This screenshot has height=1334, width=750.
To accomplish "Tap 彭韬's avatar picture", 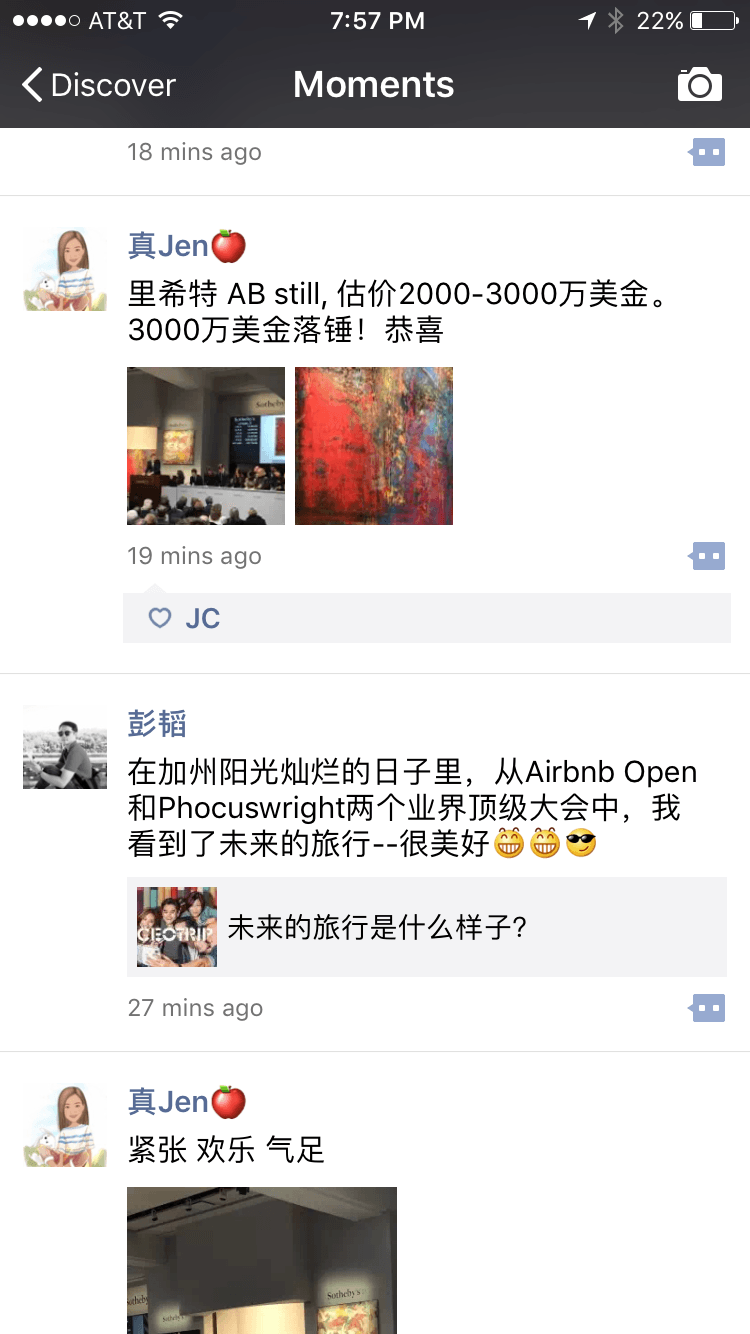I will pos(65,747).
